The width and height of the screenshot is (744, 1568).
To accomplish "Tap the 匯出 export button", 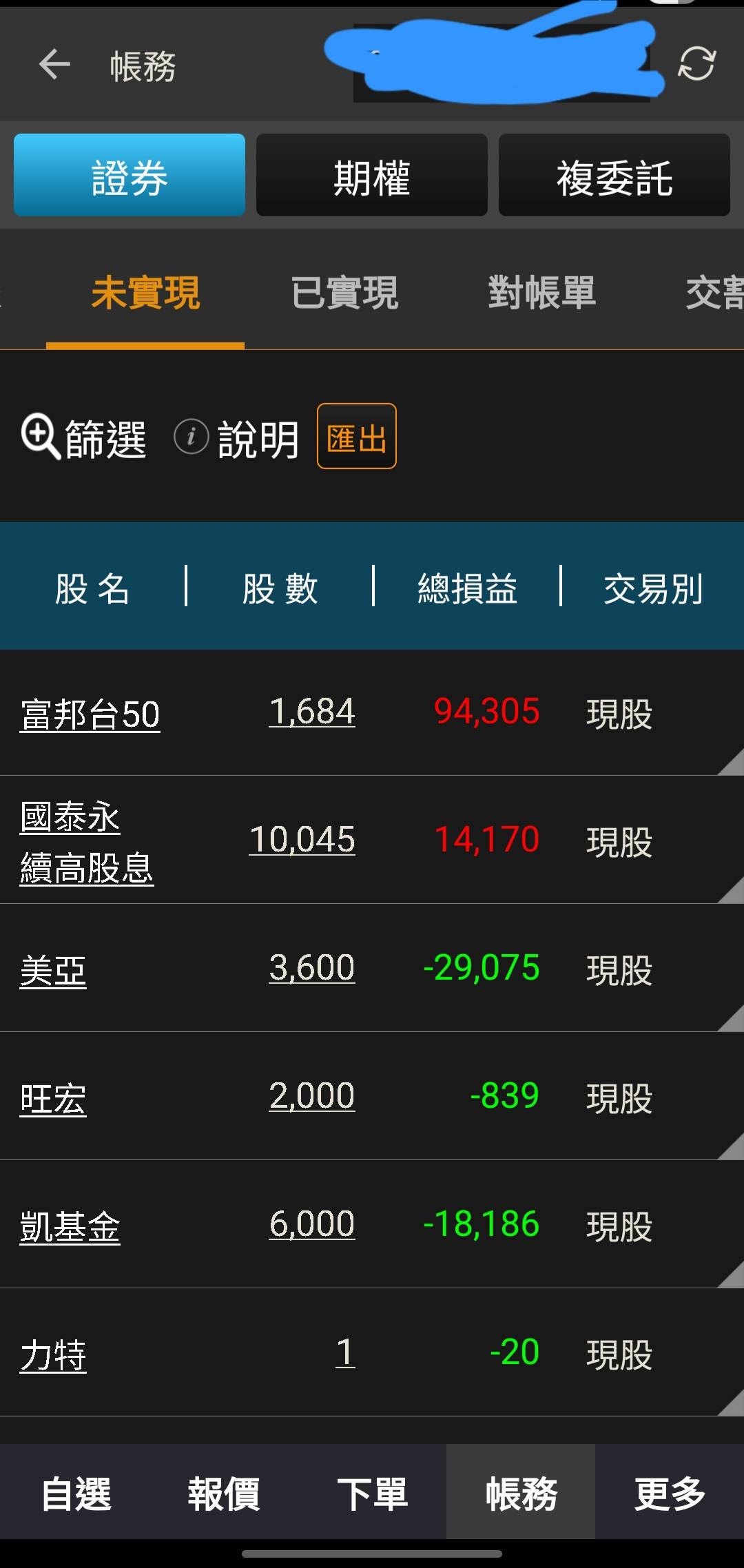I will (356, 437).
